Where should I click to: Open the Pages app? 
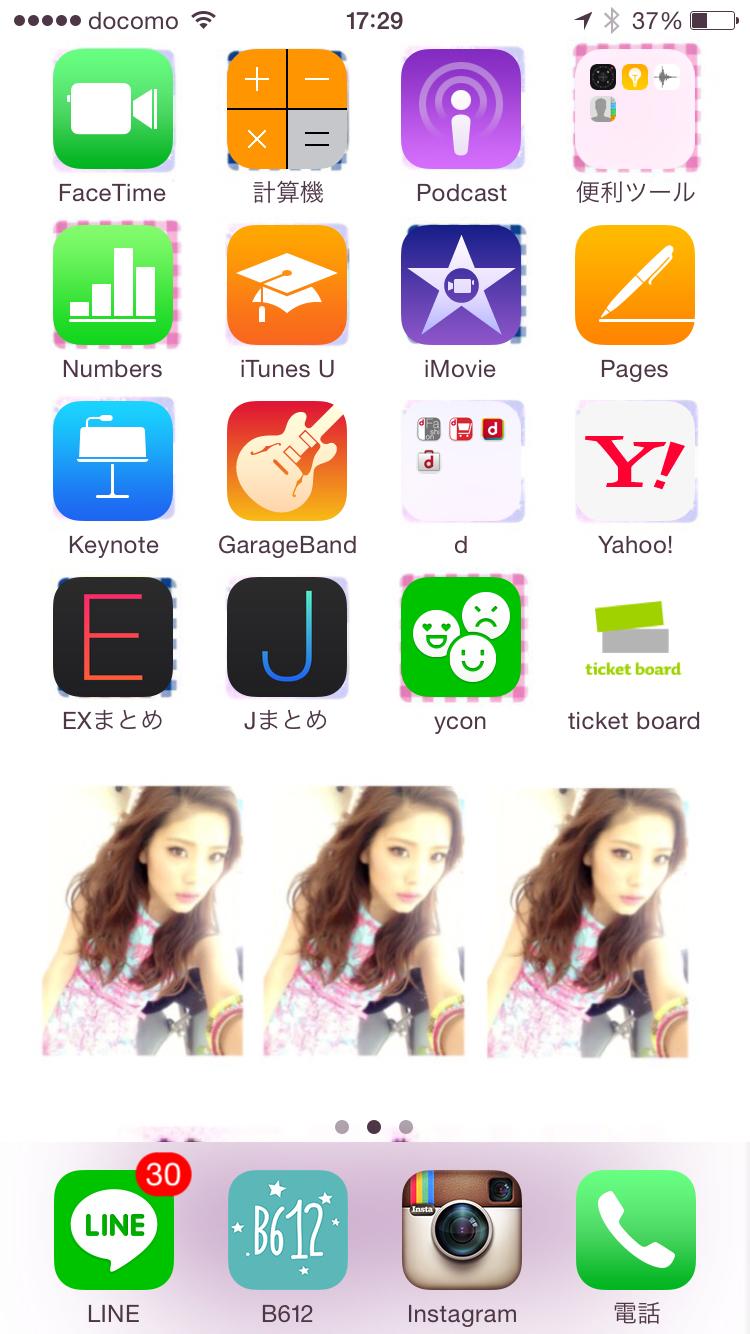[x=635, y=286]
